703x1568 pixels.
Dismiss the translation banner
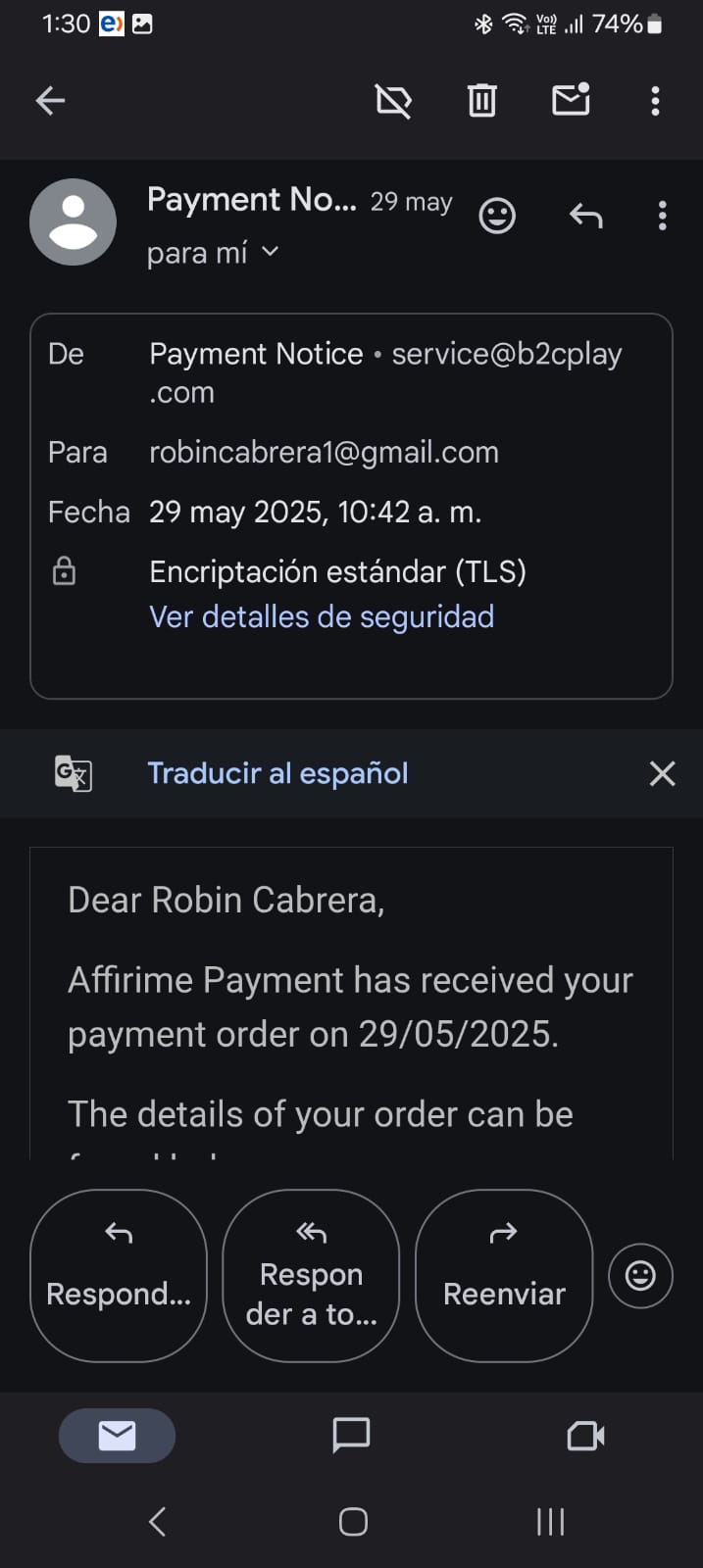[x=663, y=773]
